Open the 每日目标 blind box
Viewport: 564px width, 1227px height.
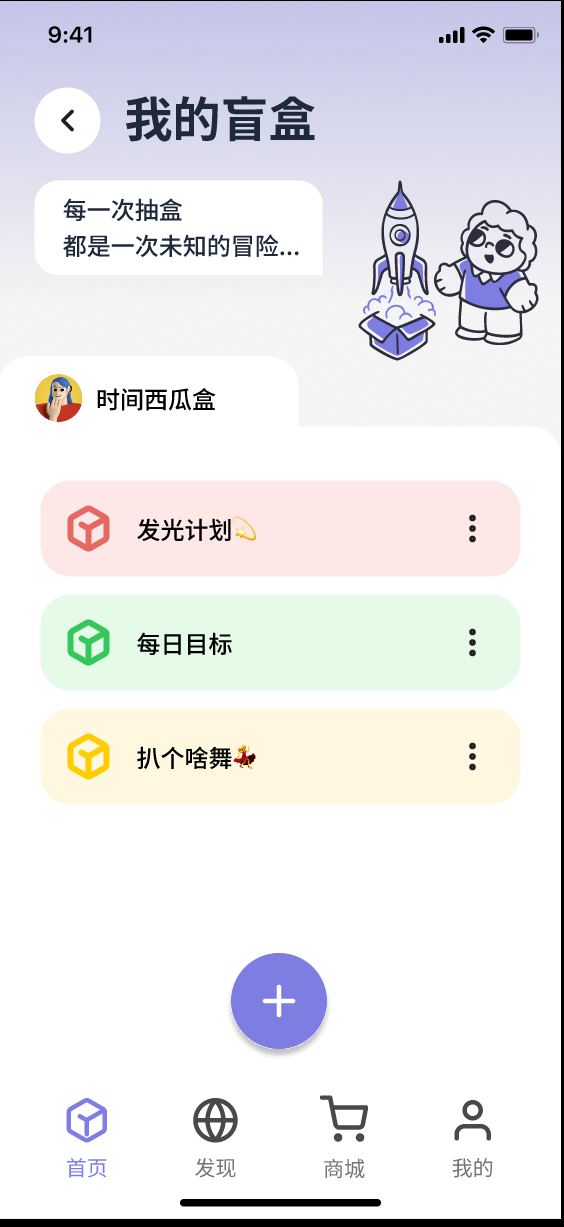coord(280,643)
